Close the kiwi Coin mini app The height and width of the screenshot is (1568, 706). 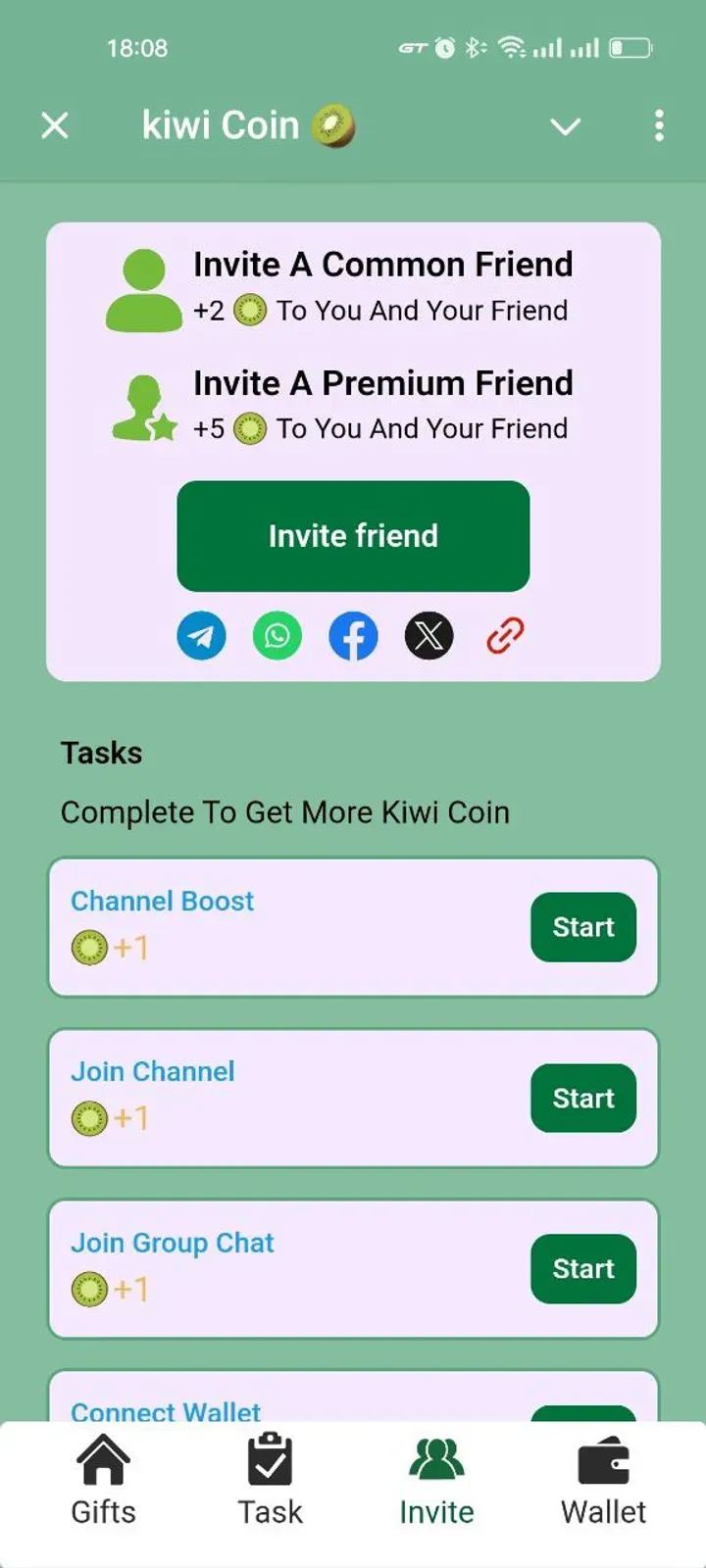point(55,125)
